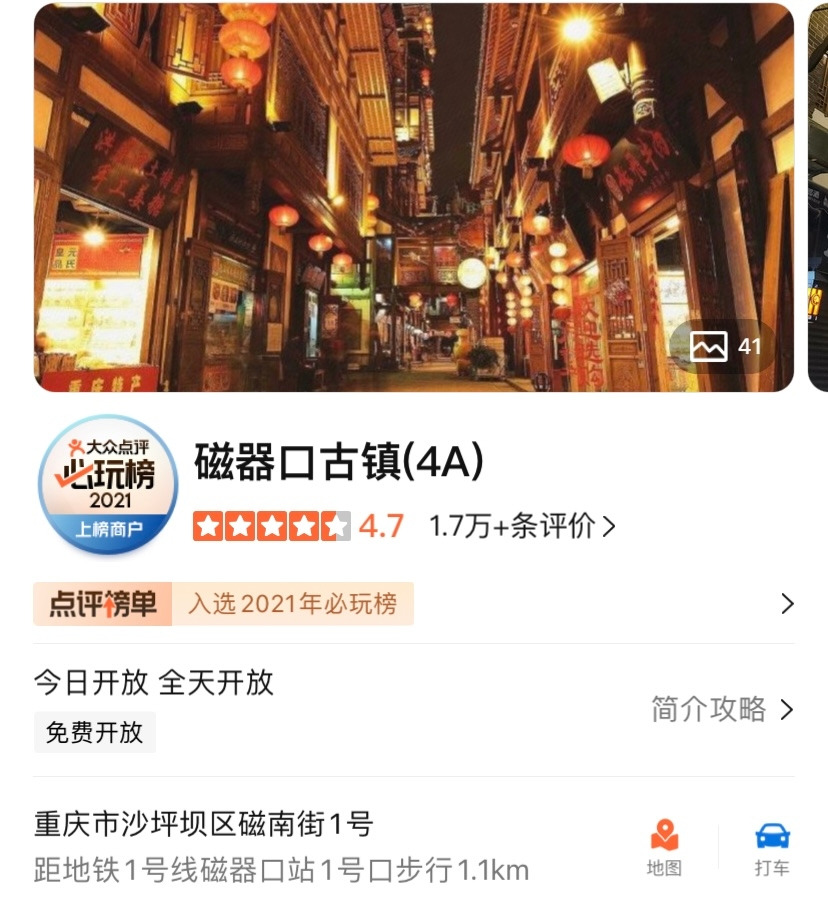The image size is (828, 915).
Task: Open the 点评榜单 必玩榜 ranking row
Action: pos(414,604)
